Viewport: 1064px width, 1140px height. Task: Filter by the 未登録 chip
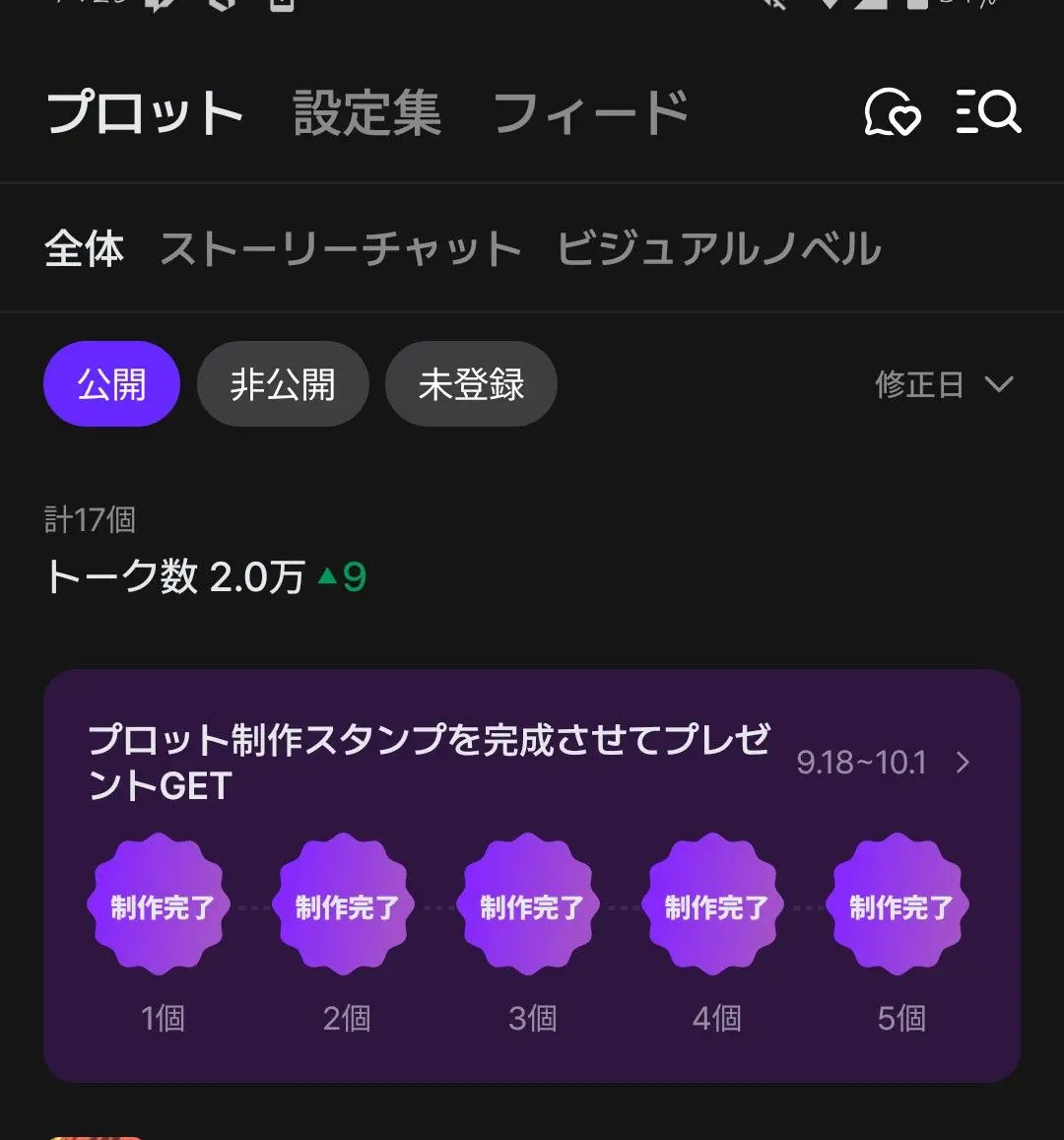coord(471,384)
